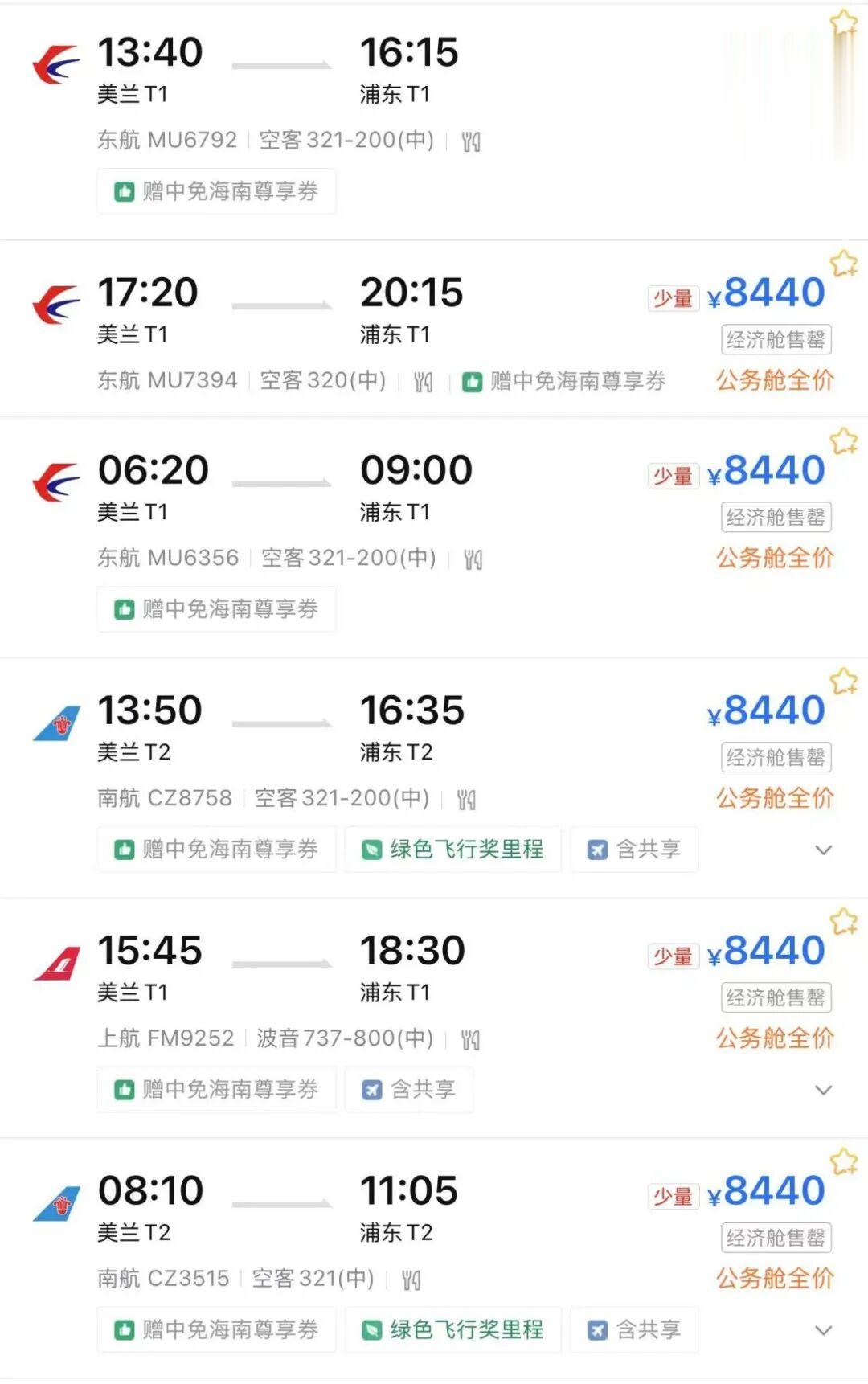Image resolution: width=868 pixels, height=1384 pixels.
Task: Expand details chevron for FM9252 flight
Action: coord(824,1090)
